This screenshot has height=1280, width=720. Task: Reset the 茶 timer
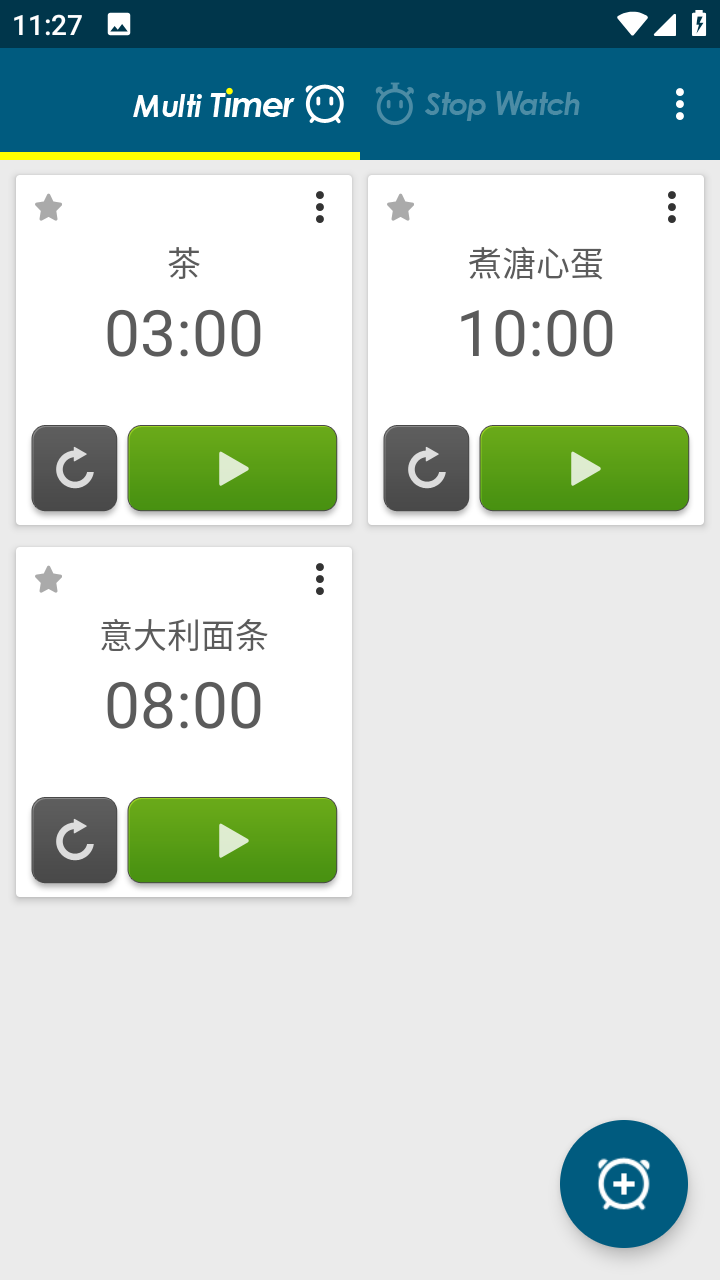74,467
